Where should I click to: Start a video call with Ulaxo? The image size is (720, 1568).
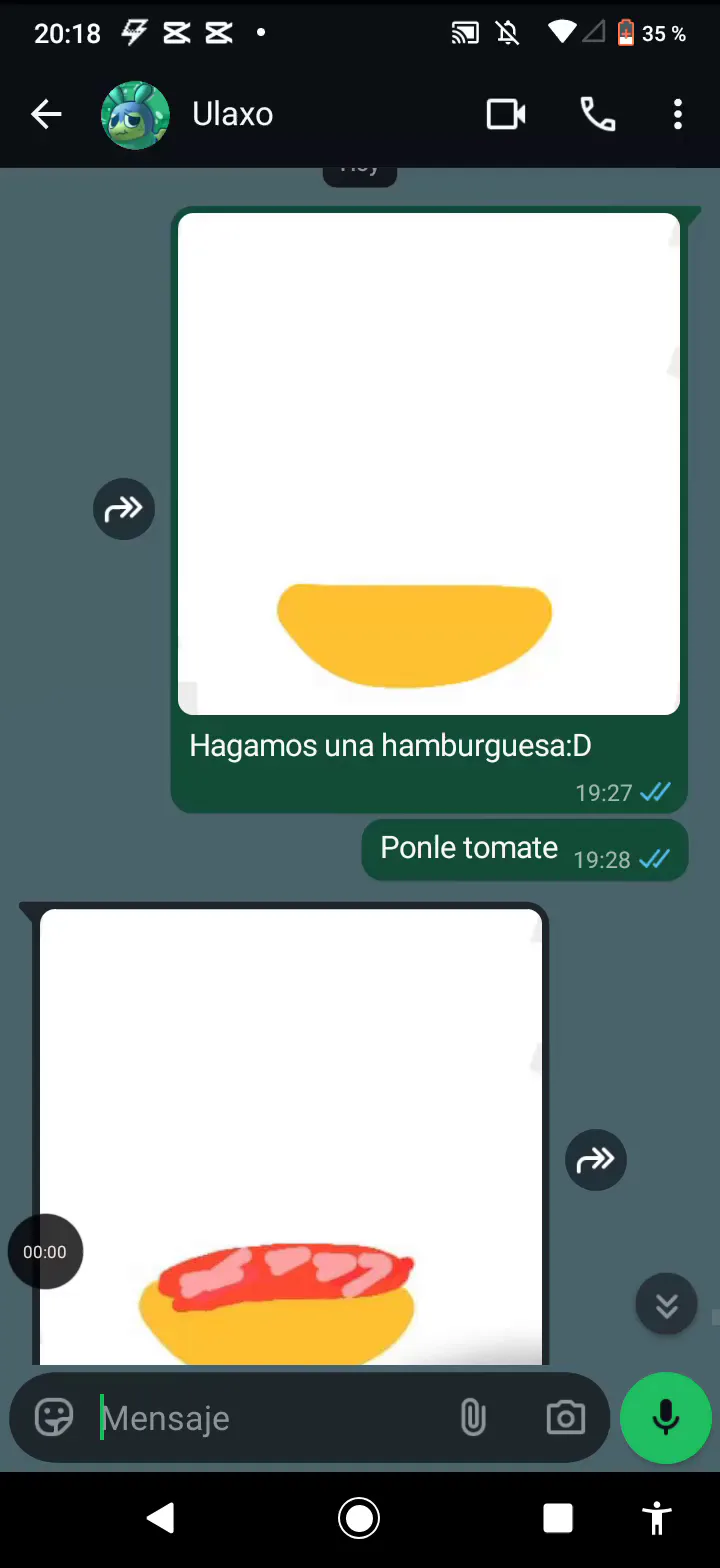(x=506, y=115)
